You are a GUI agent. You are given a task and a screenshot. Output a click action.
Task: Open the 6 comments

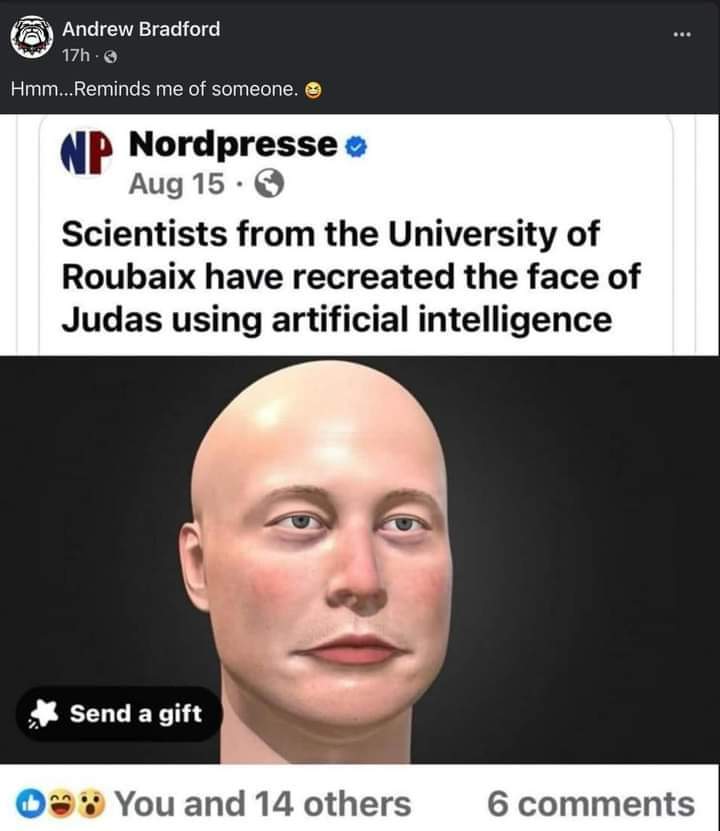pos(590,803)
